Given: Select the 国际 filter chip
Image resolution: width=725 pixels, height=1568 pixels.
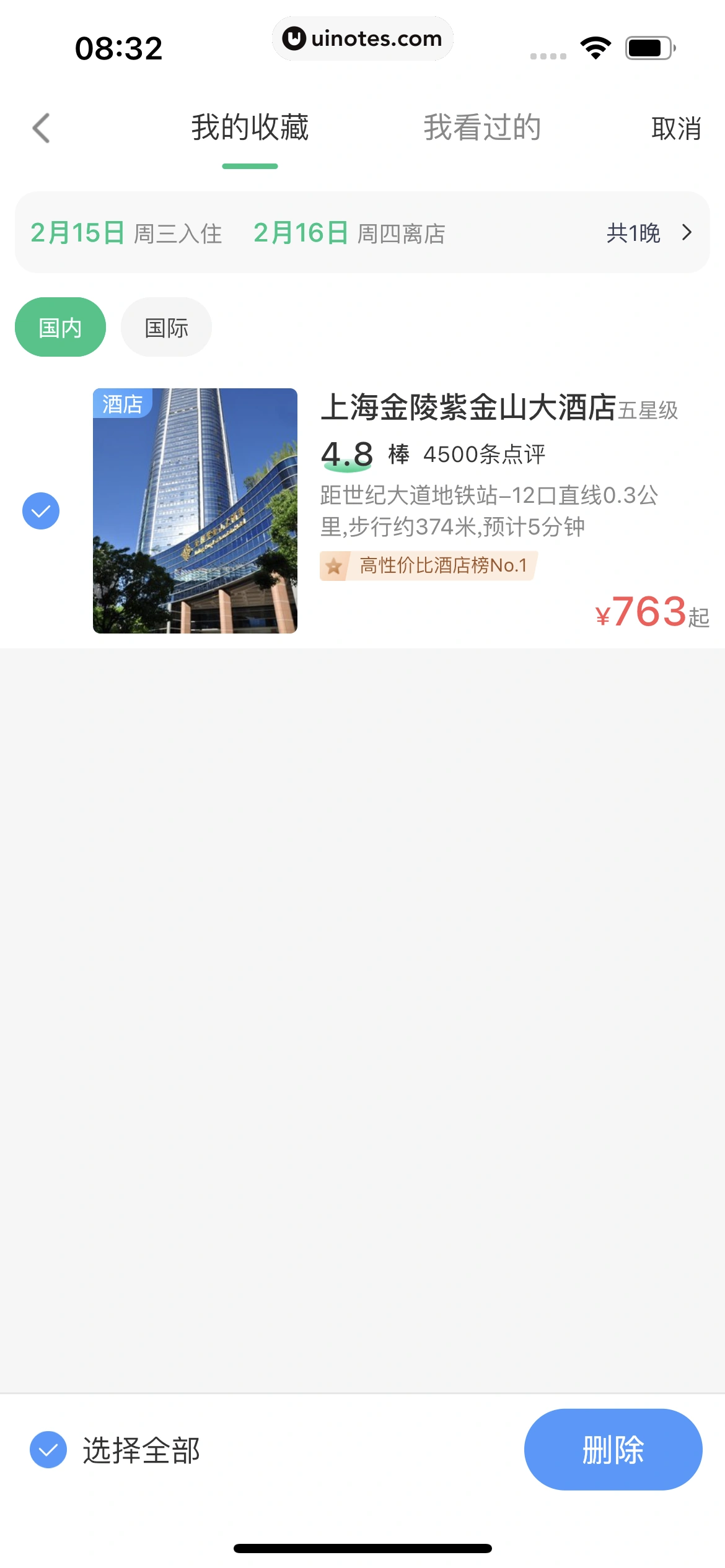Looking at the screenshot, I should click(x=166, y=327).
